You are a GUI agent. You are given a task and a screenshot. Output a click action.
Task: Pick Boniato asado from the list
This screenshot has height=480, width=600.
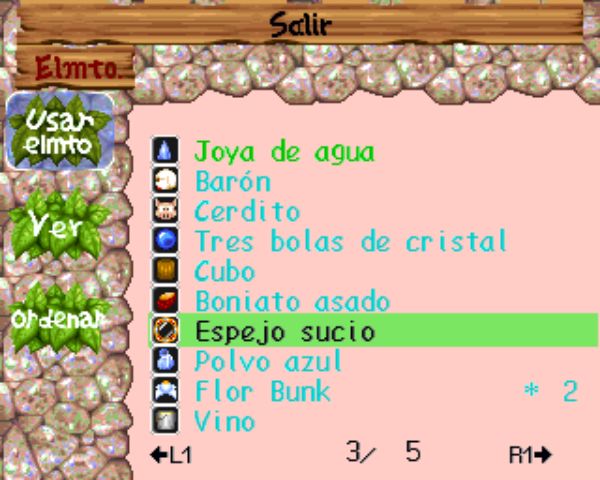(x=292, y=301)
